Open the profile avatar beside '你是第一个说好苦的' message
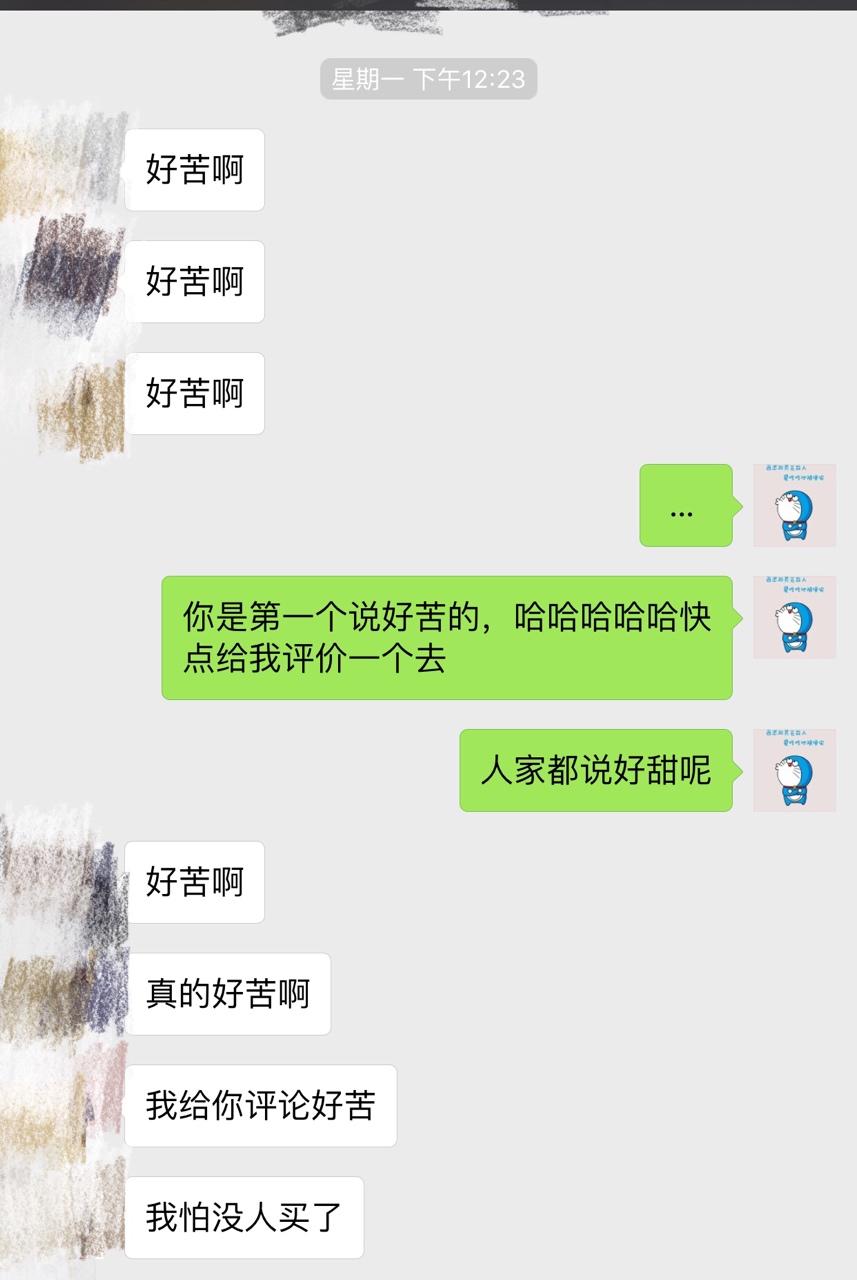Viewport: 857px width, 1280px height. (794, 617)
